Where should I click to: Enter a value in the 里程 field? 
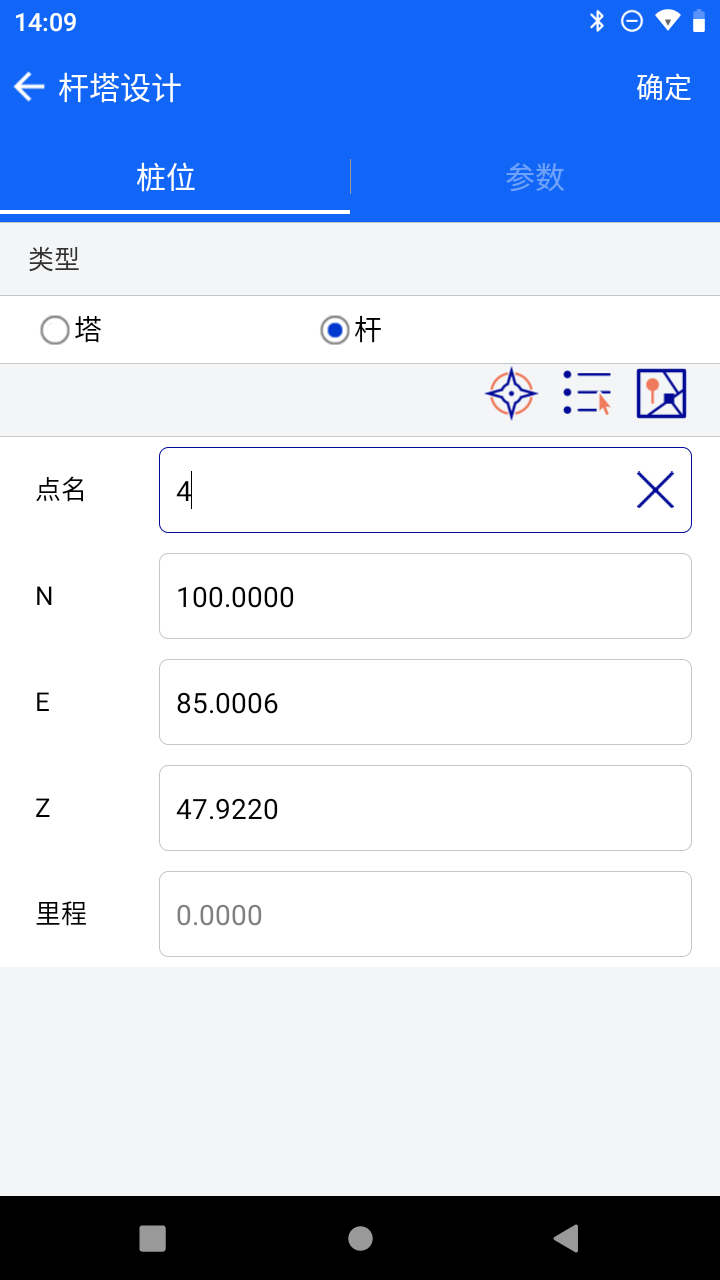click(425, 914)
